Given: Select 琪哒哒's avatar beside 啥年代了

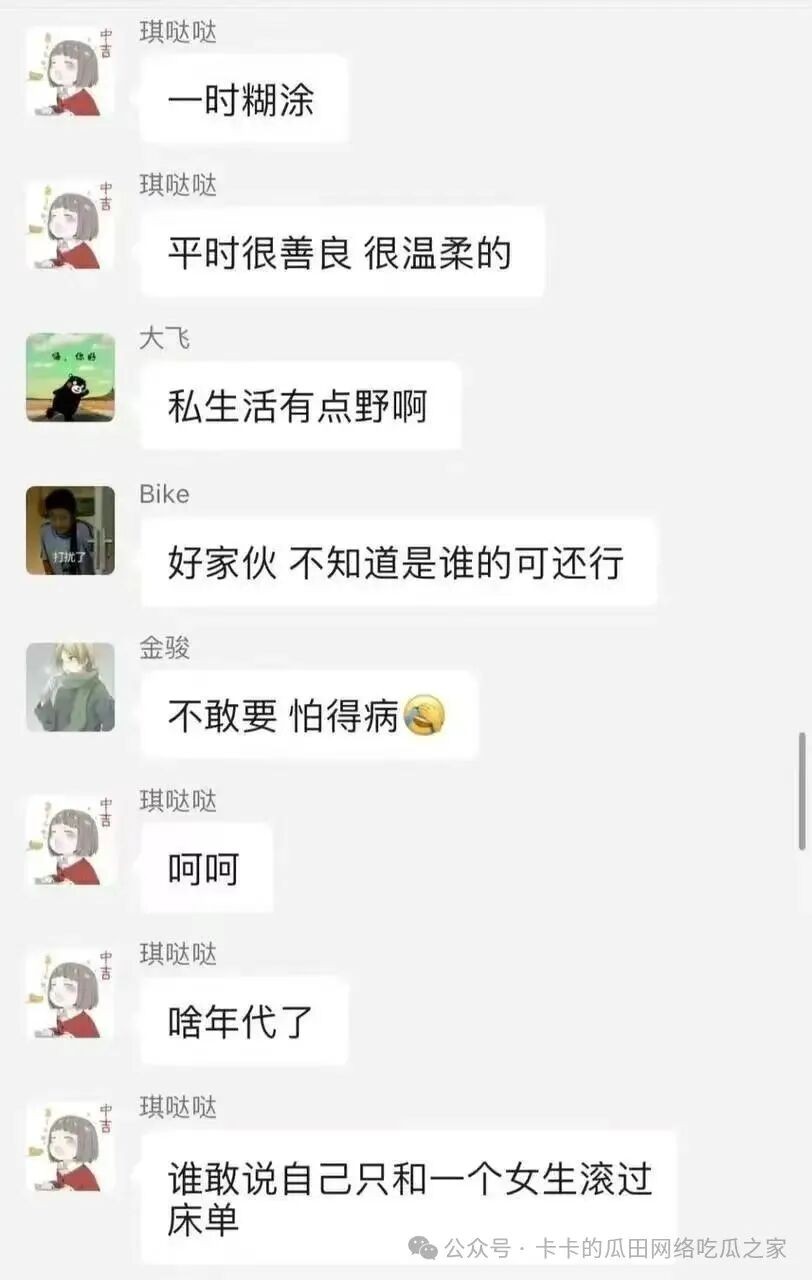Looking at the screenshot, I should [70, 994].
